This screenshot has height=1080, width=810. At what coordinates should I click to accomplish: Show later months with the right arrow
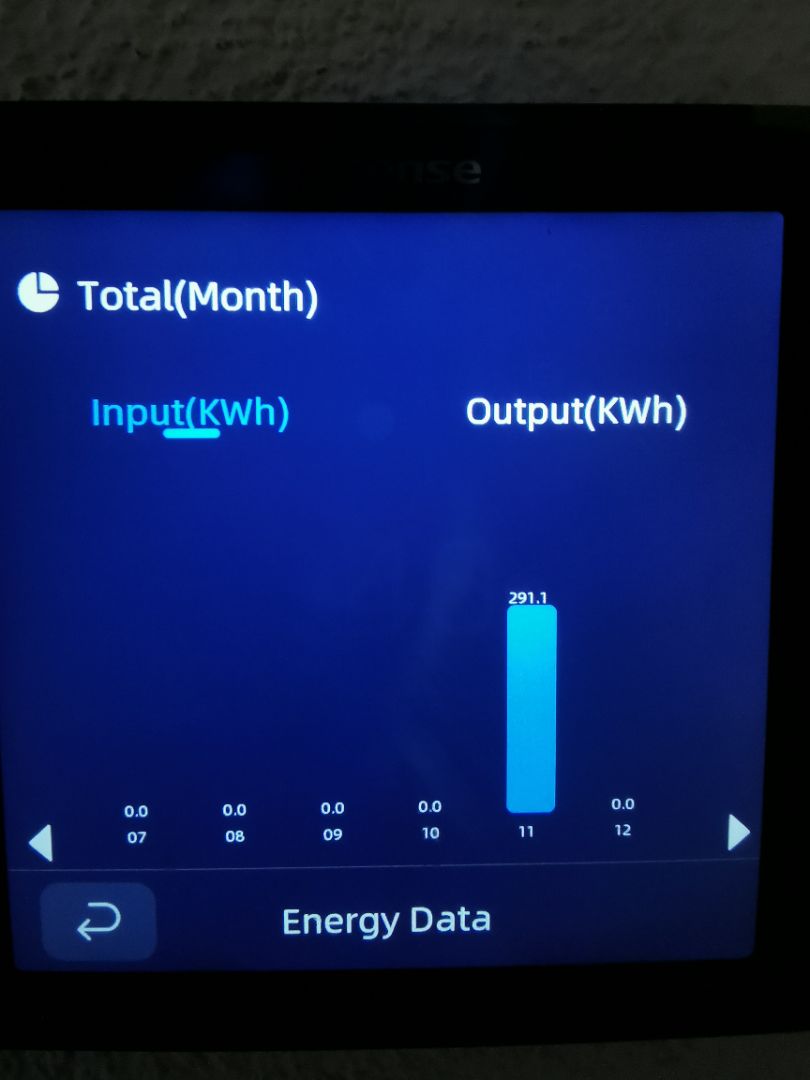738,832
